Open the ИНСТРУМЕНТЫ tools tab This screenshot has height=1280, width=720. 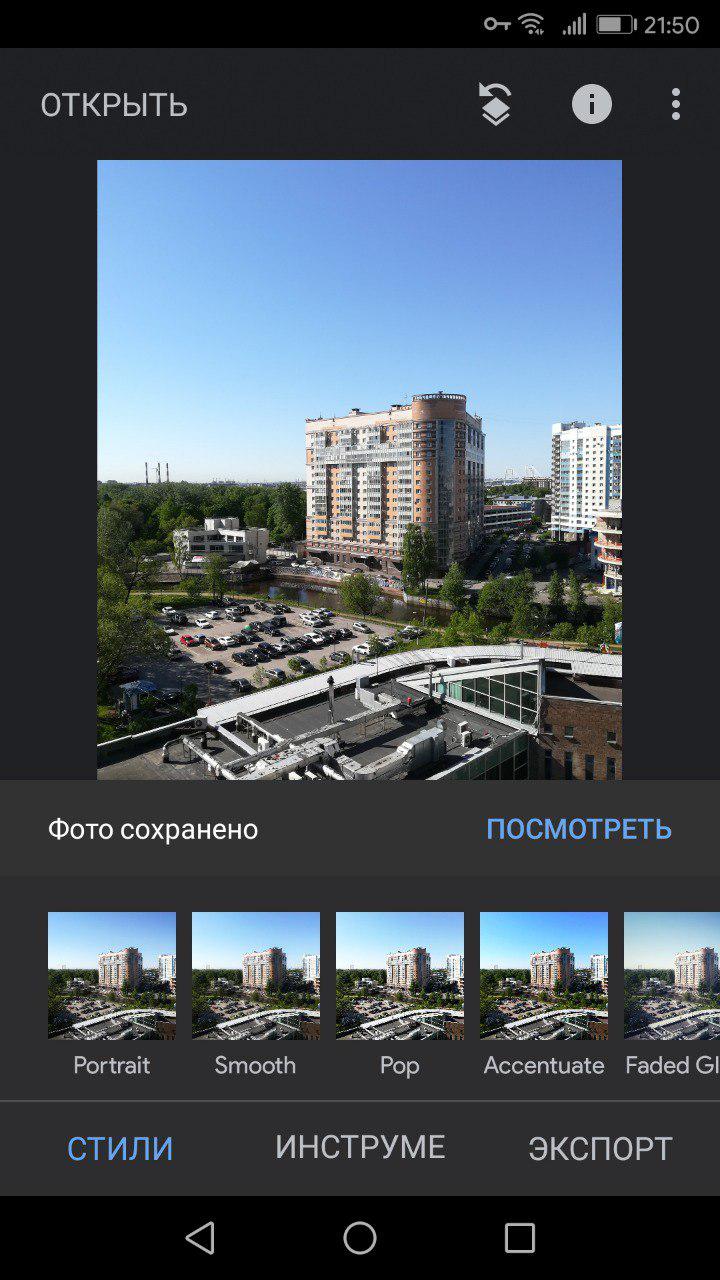click(360, 1147)
